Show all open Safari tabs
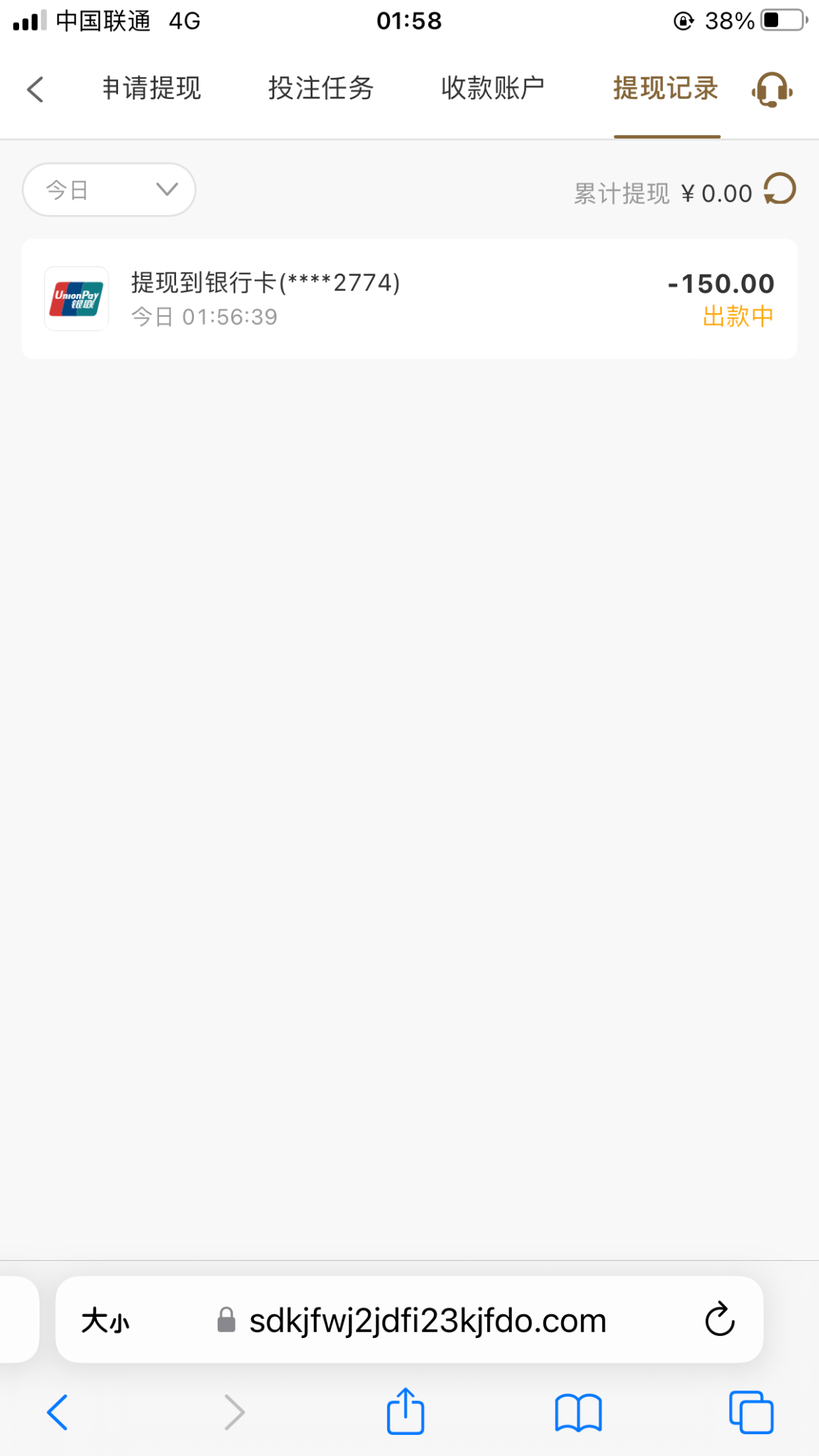Viewport: 819px width, 1456px height. (x=751, y=1412)
